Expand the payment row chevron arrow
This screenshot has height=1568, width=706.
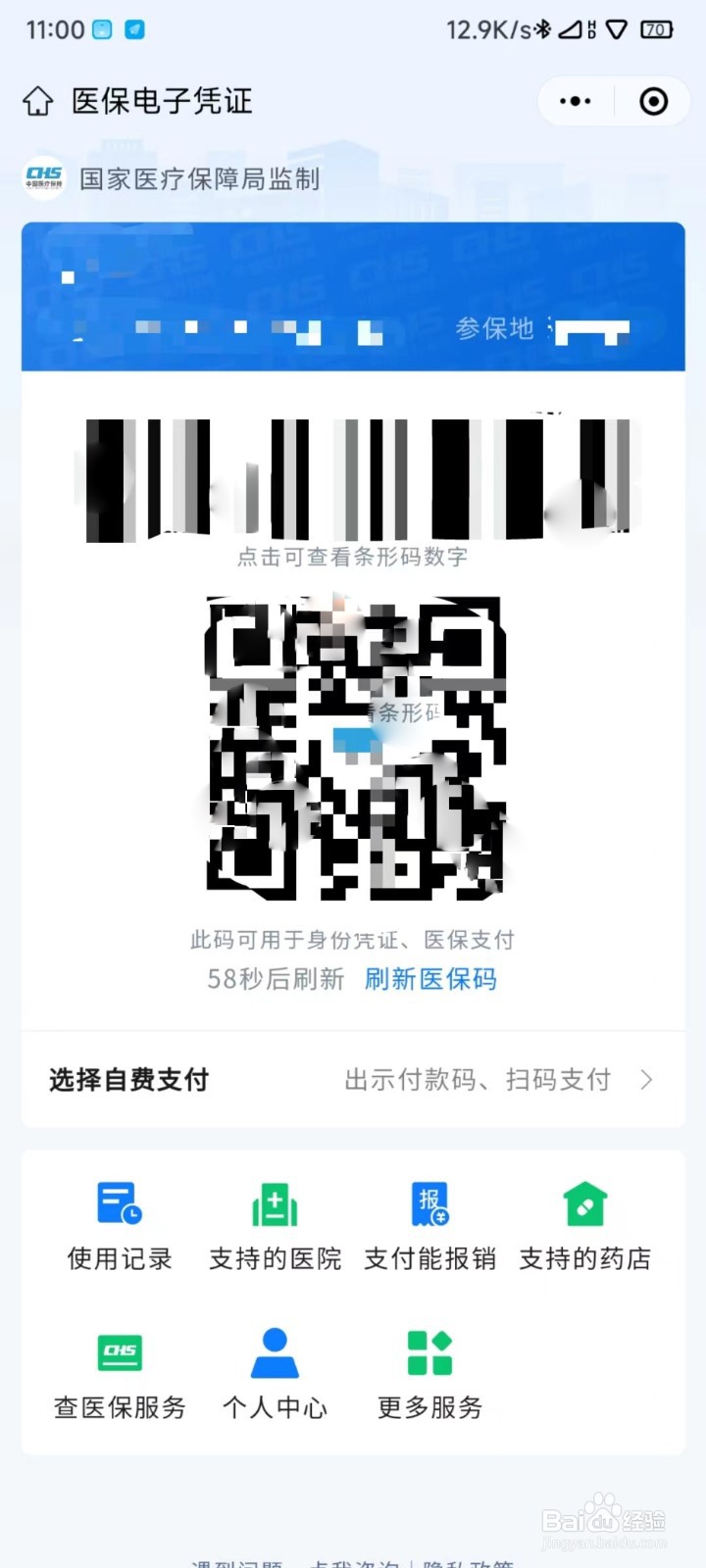[x=646, y=1079]
